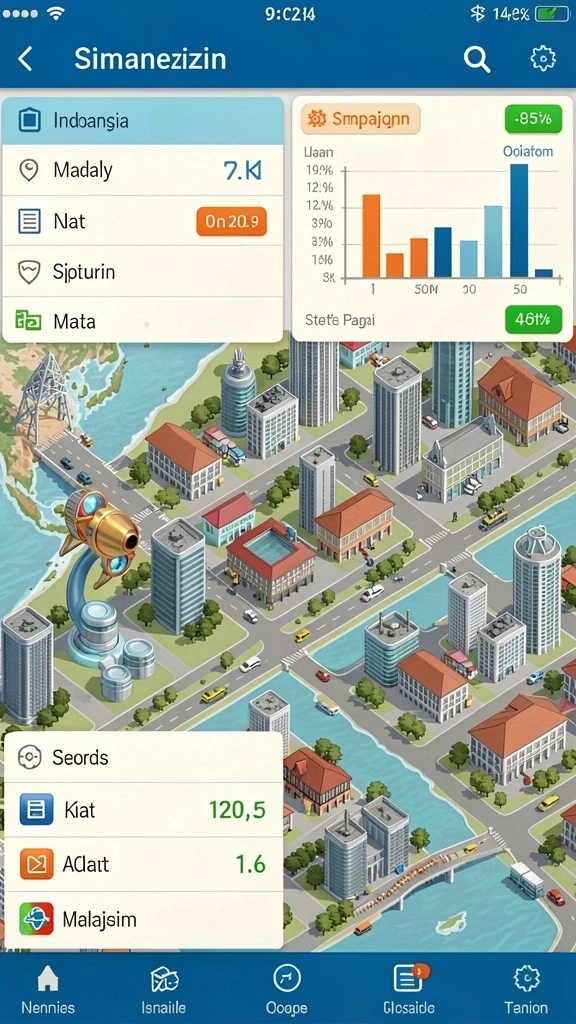Switch to the Nennies home tab
Screen dimensions: 576x1024
pyautogui.click(x=48, y=989)
